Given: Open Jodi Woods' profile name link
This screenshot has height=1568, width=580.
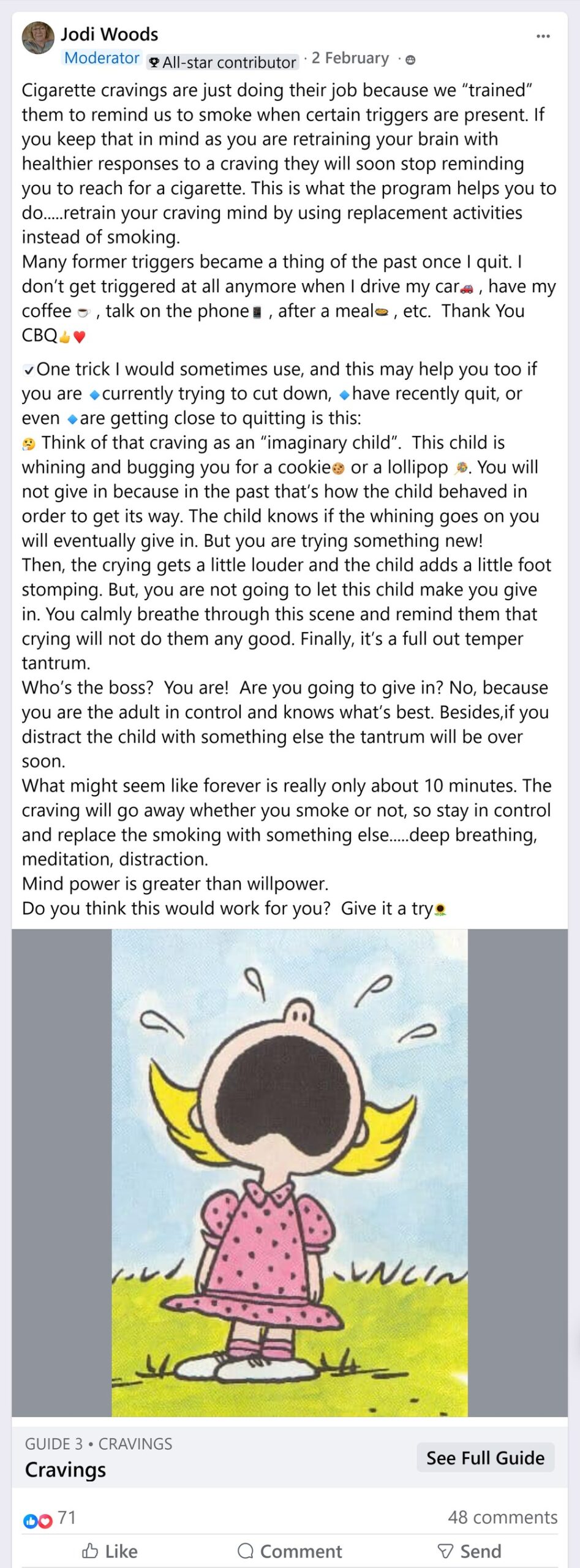Looking at the screenshot, I should click(x=109, y=34).
